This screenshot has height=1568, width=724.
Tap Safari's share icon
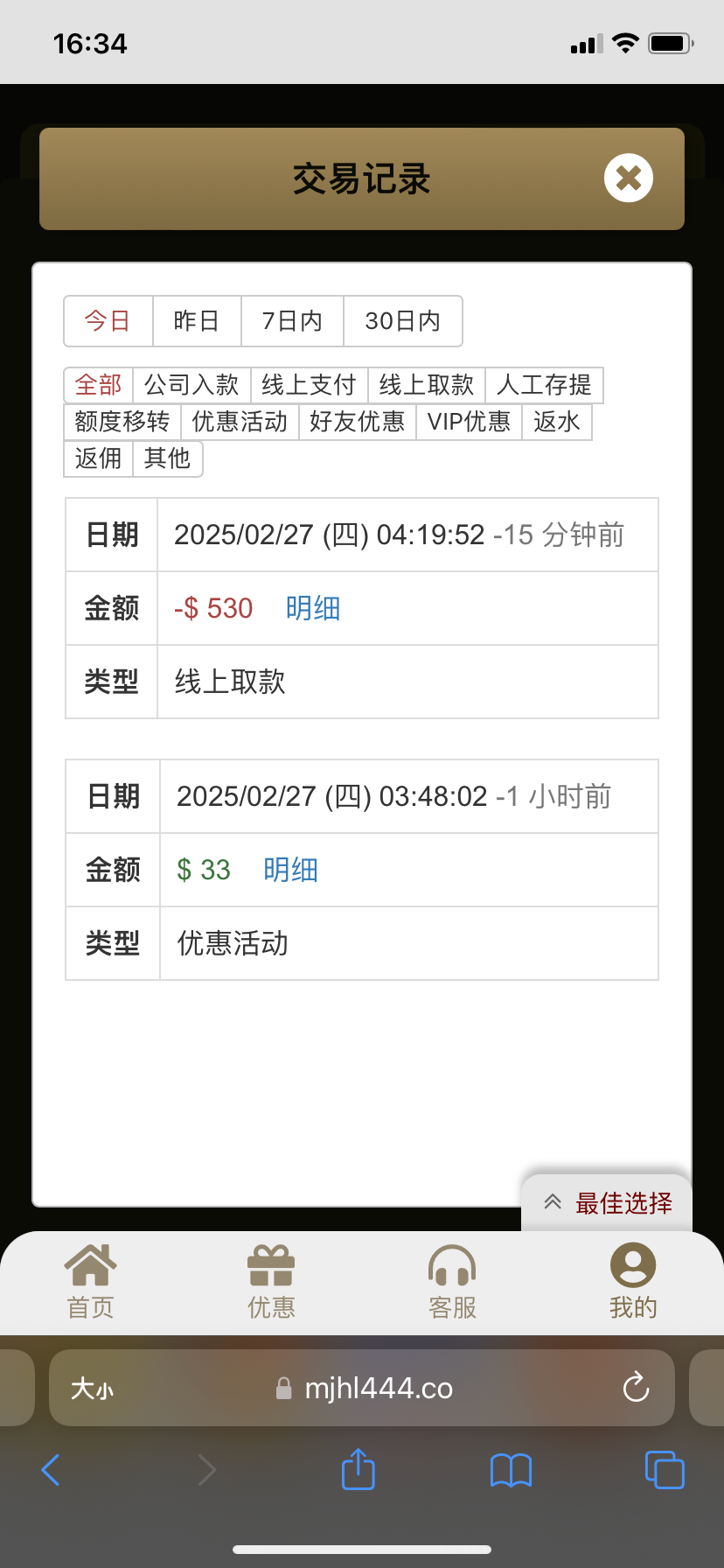[x=359, y=1469]
